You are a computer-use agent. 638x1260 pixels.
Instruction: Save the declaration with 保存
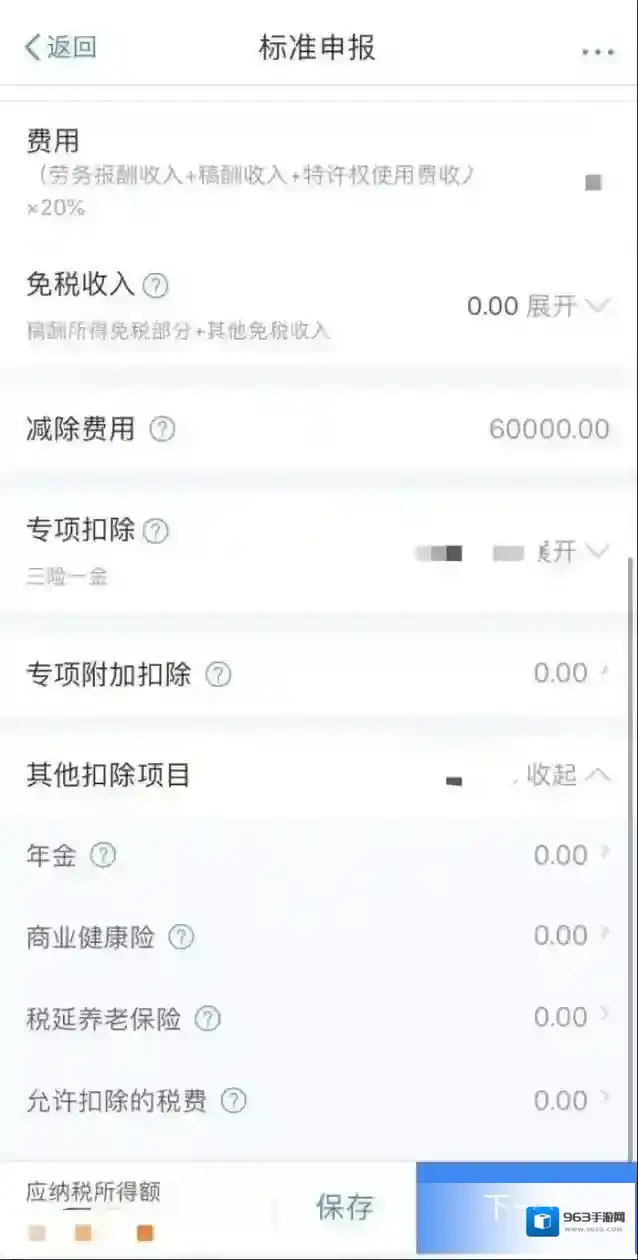[x=345, y=1207]
